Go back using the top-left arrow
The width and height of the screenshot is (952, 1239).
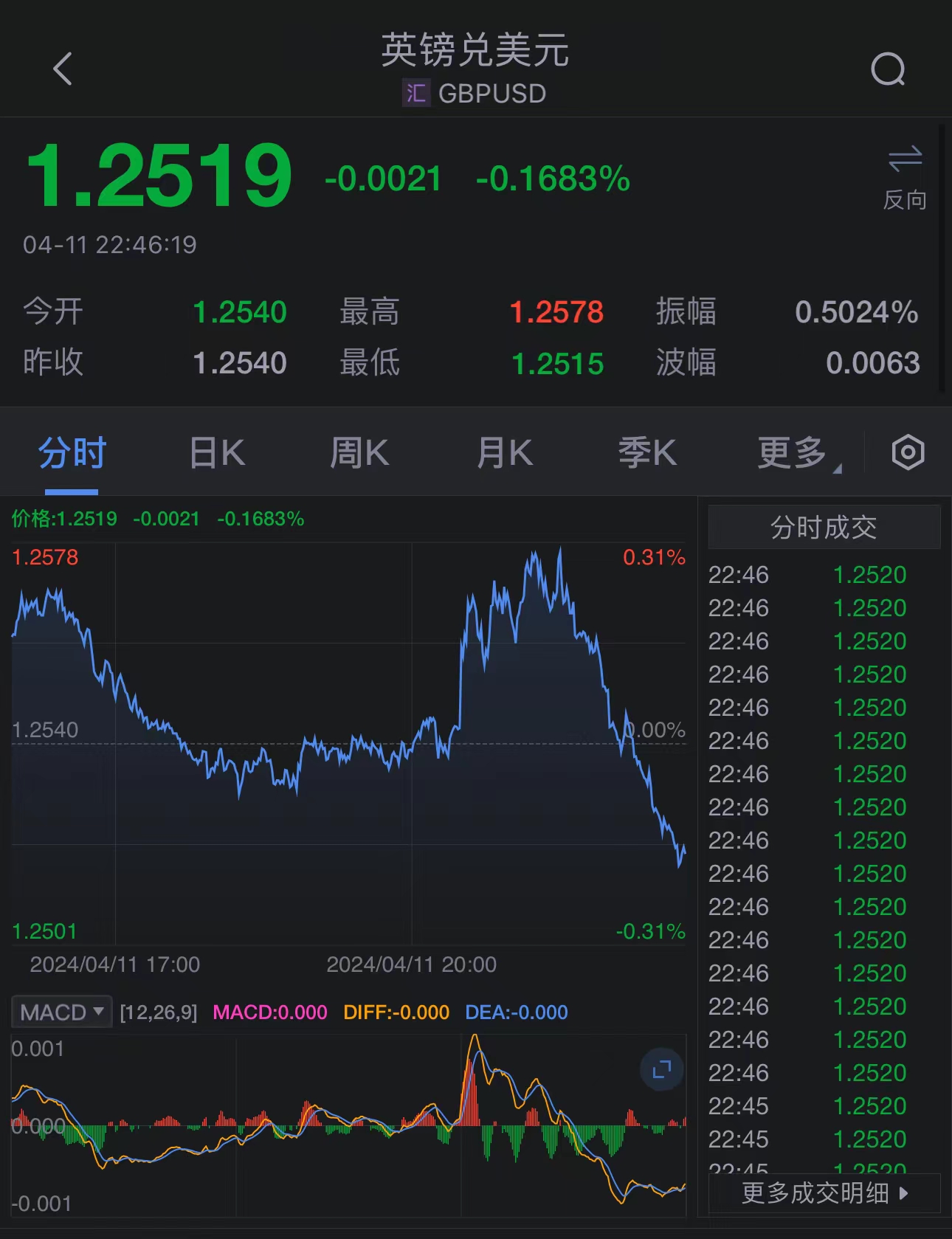coord(63,69)
